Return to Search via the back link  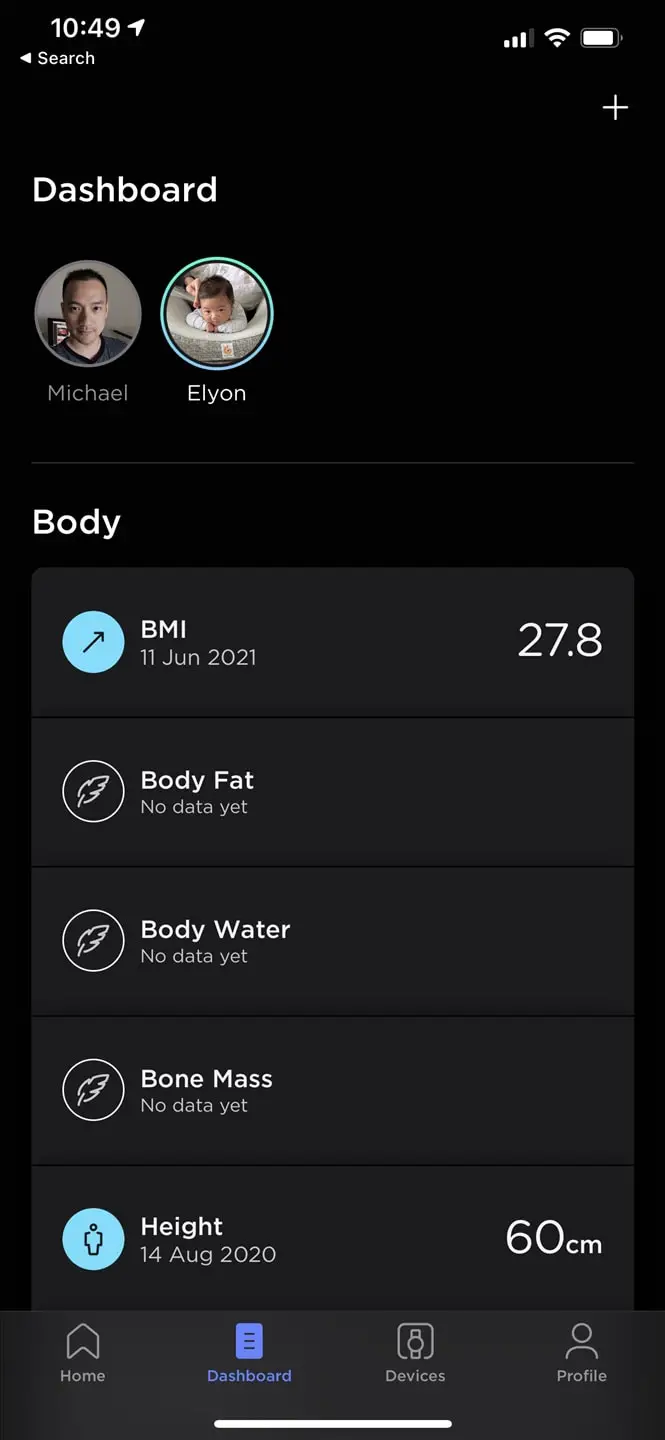(57, 58)
